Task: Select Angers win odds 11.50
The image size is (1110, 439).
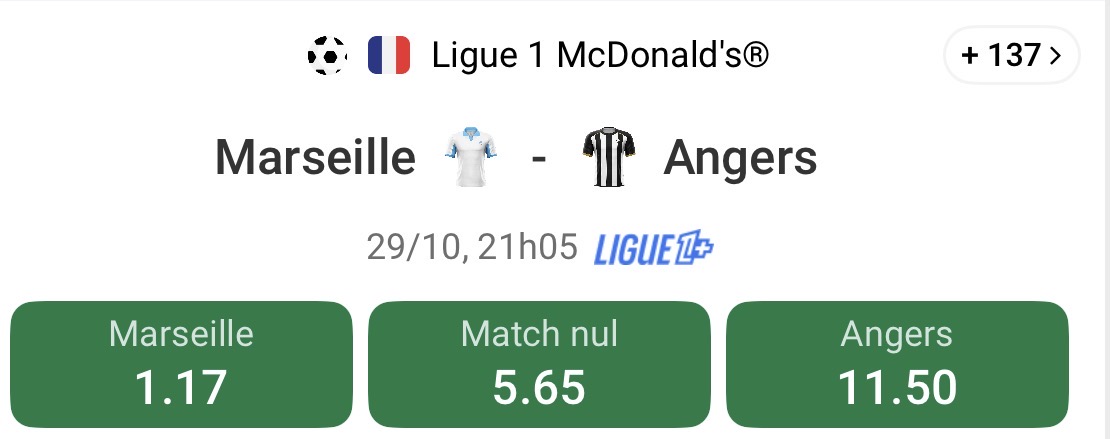Action: click(897, 362)
